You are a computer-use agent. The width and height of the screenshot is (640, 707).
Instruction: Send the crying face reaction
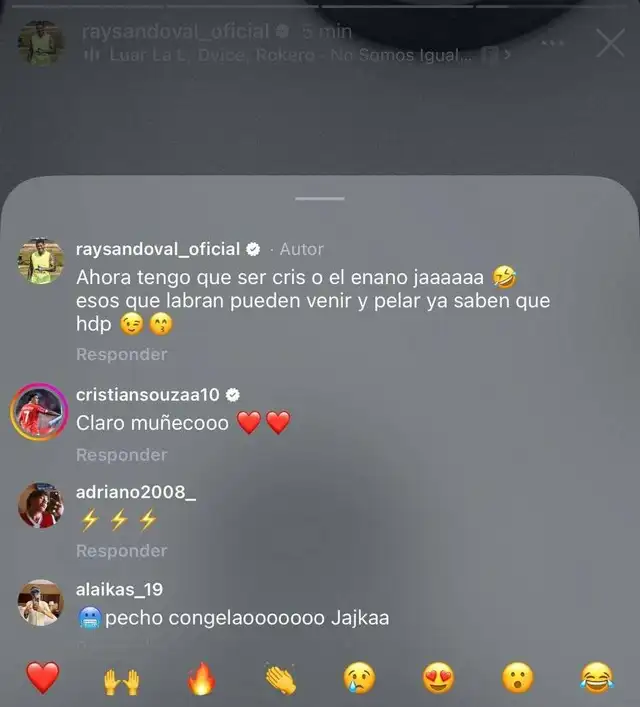[358, 679]
